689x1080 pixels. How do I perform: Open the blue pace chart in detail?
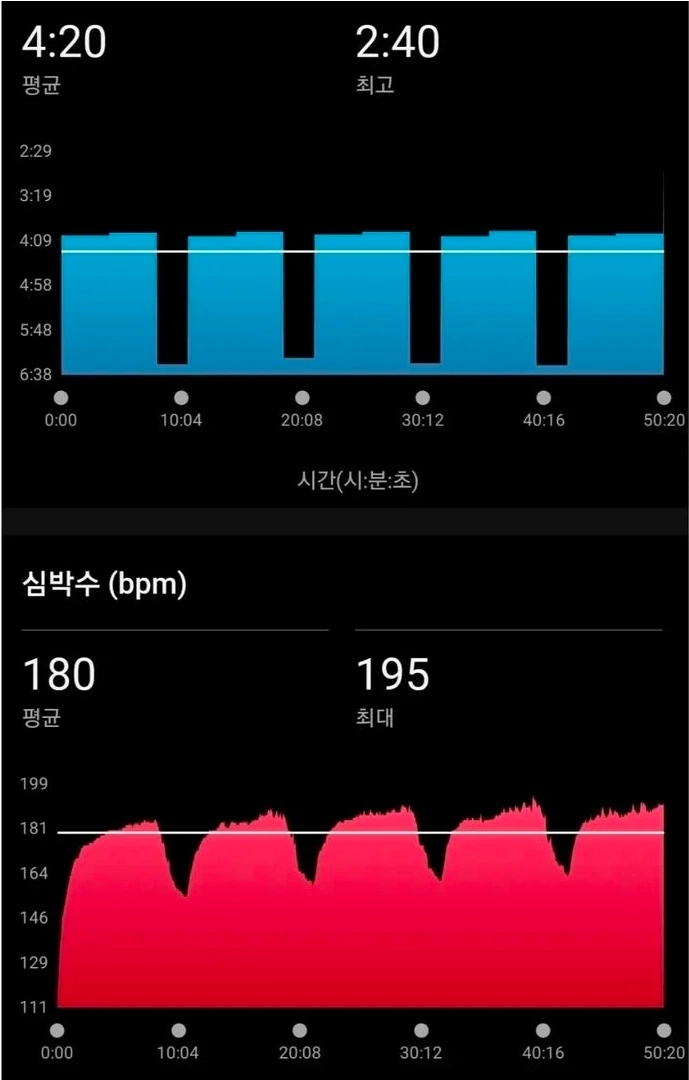[360, 300]
